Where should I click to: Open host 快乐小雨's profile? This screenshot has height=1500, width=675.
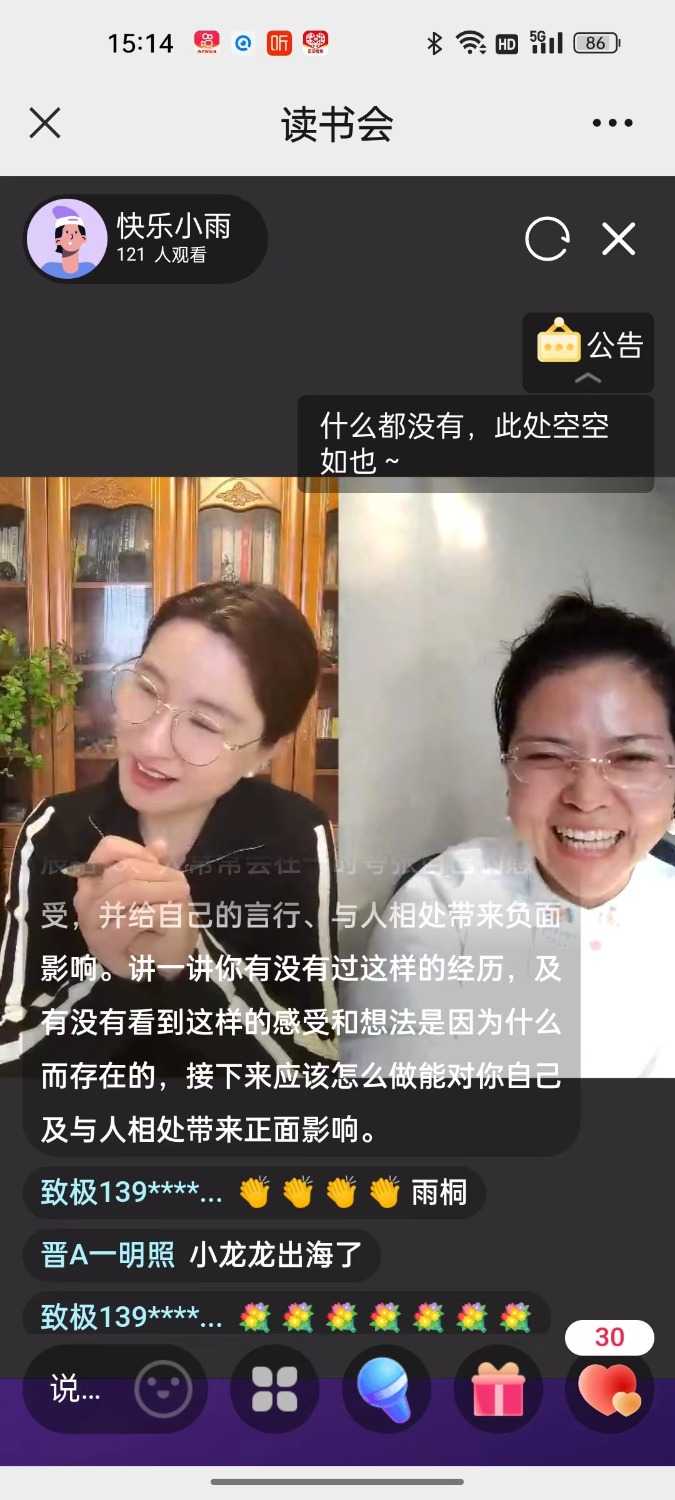[67, 239]
